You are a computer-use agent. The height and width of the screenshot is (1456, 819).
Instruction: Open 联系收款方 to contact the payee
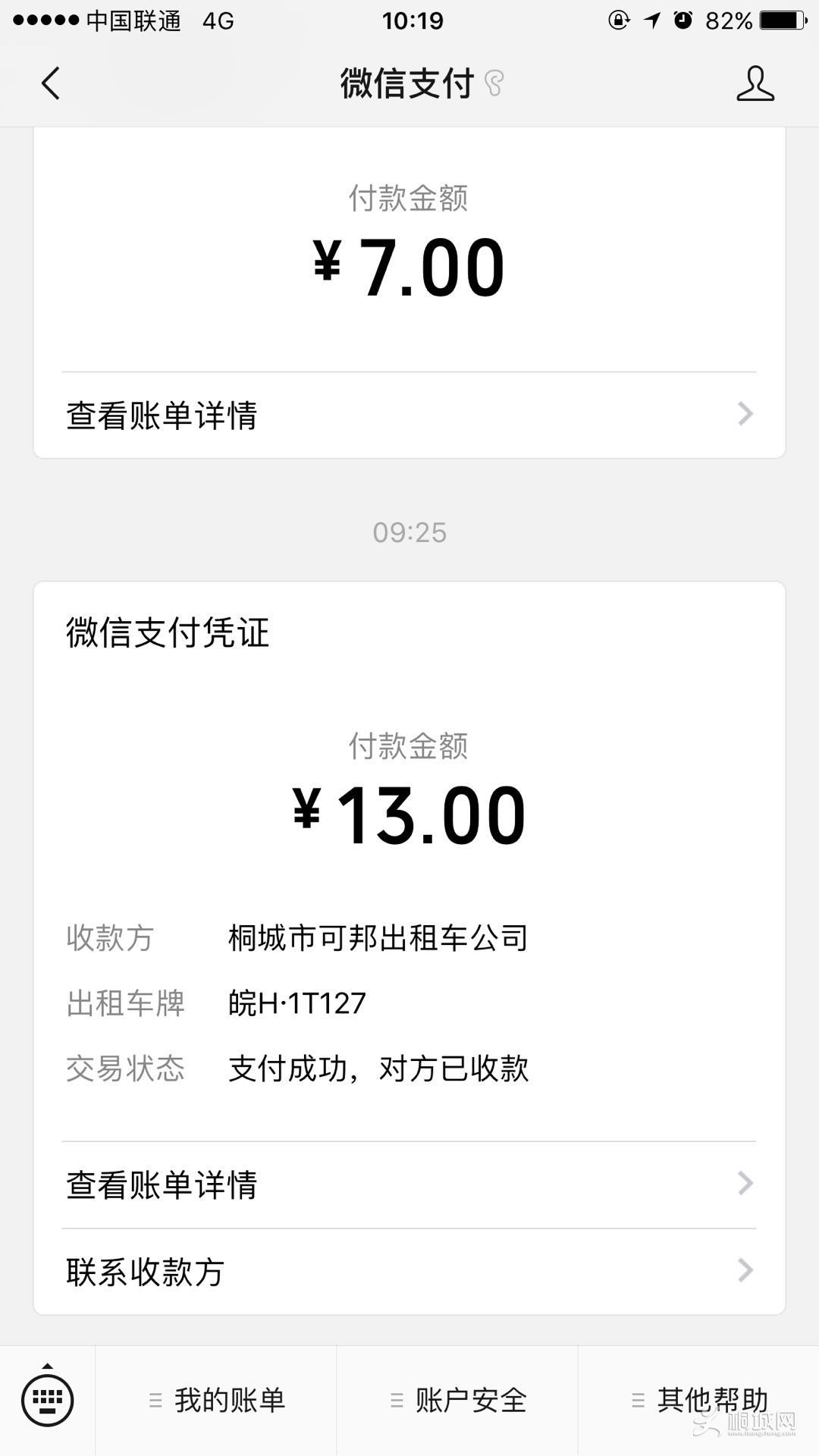click(x=409, y=1272)
